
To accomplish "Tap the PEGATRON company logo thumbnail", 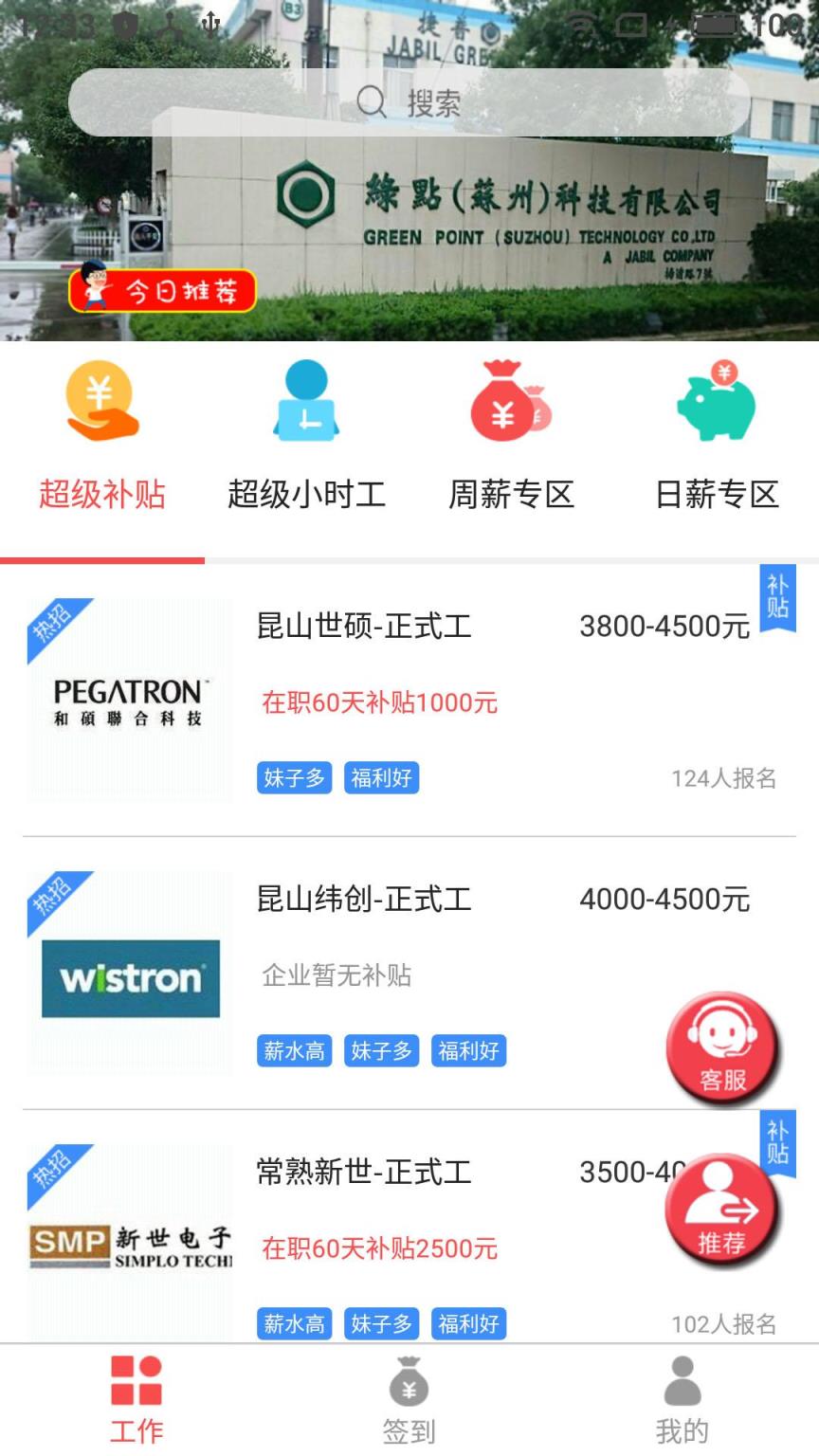I will [130, 701].
